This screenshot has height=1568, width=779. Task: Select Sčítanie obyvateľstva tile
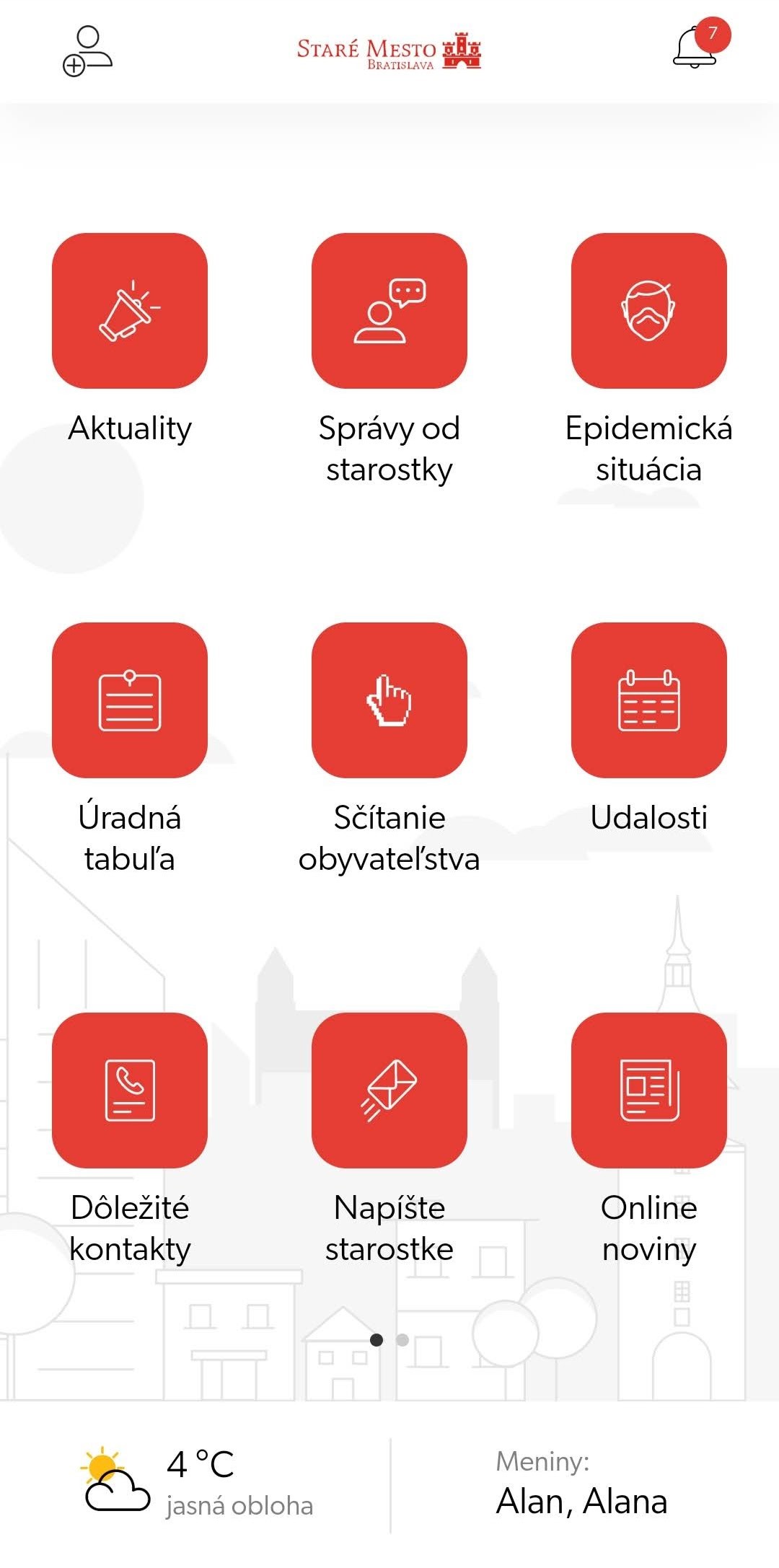click(389, 700)
